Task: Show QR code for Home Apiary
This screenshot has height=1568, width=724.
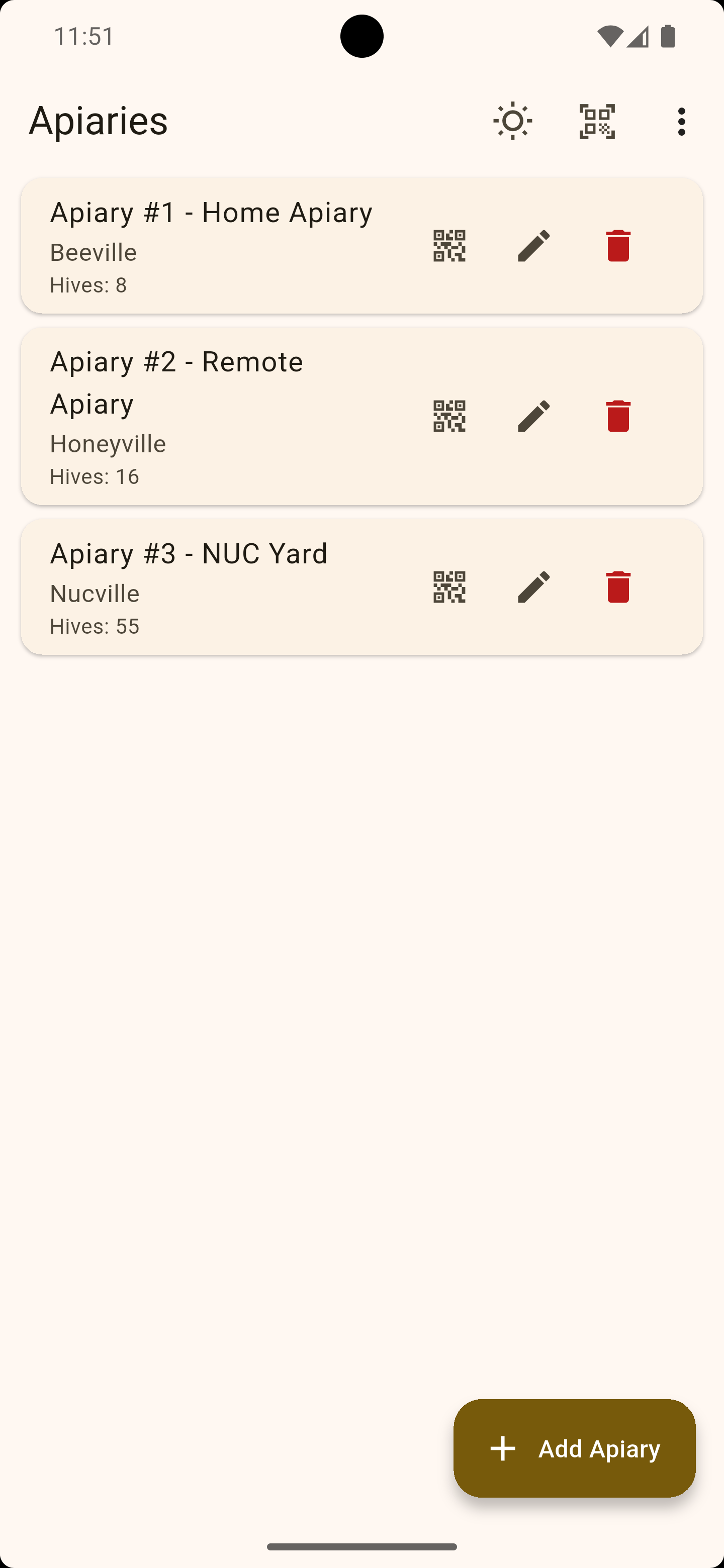Action: (x=449, y=246)
